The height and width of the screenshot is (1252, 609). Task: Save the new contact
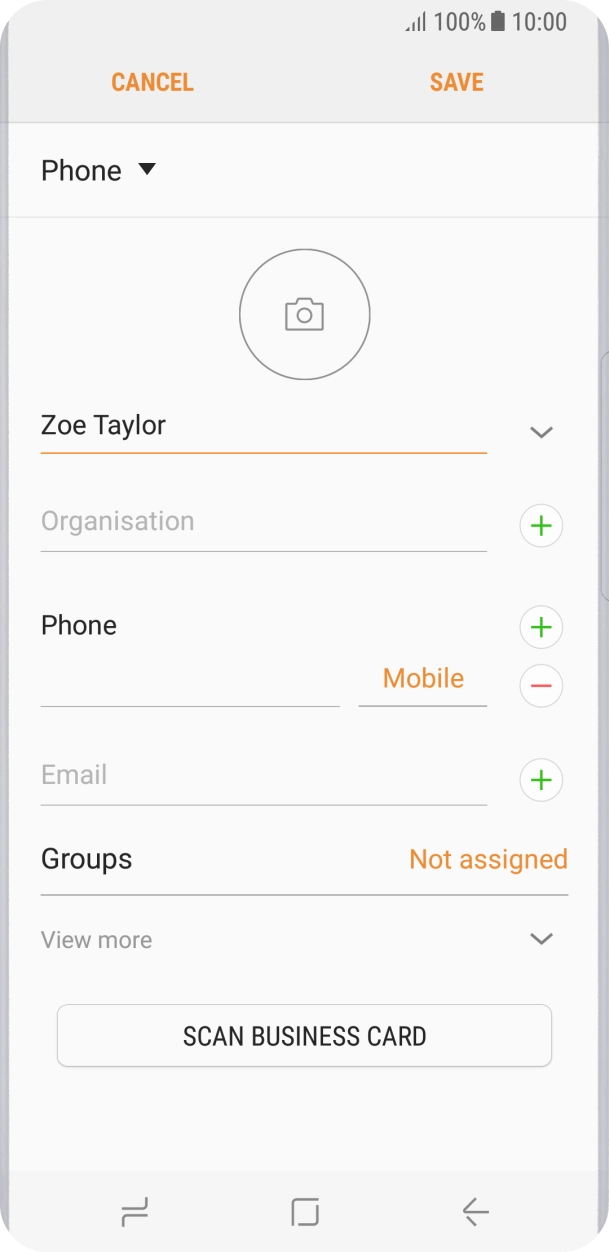(457, 82)
